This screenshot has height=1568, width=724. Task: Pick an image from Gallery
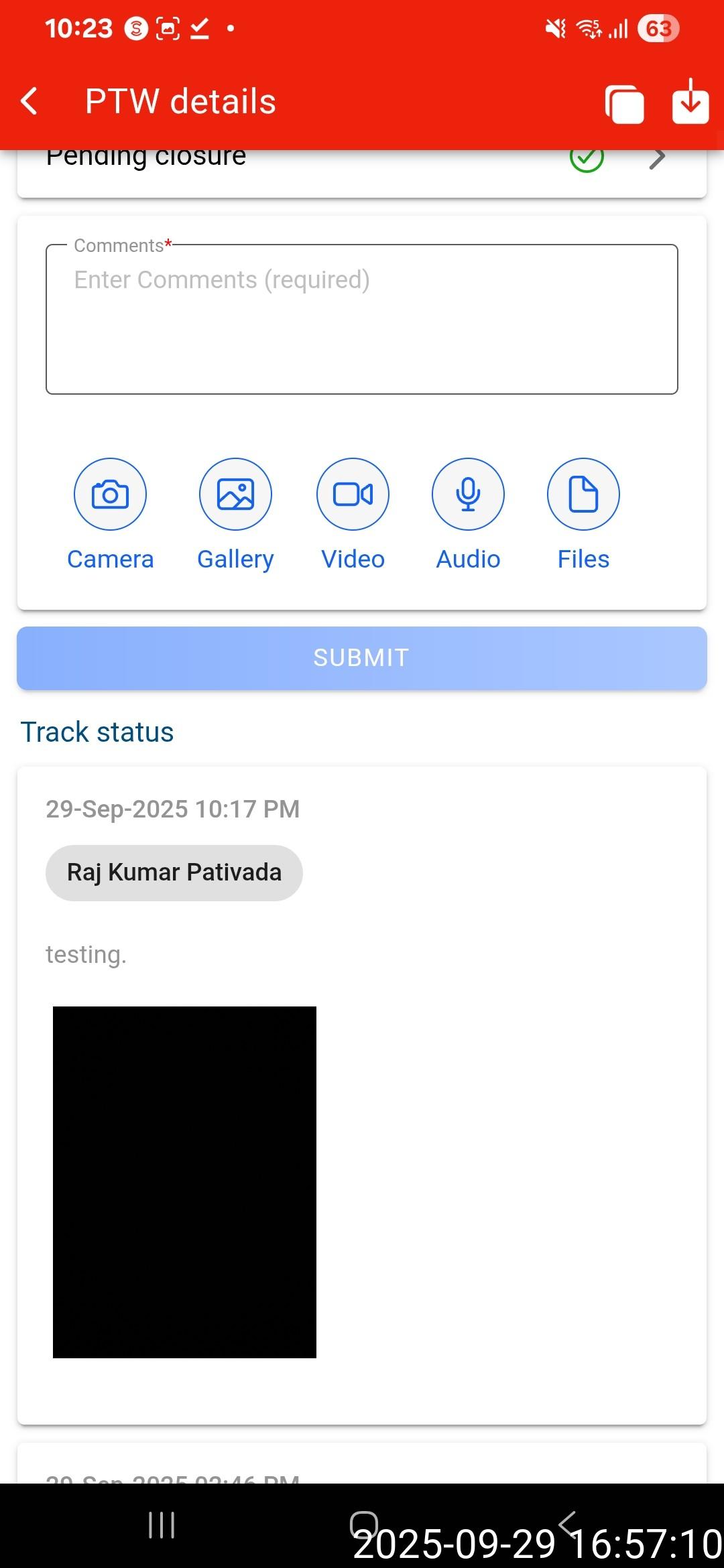235,495
